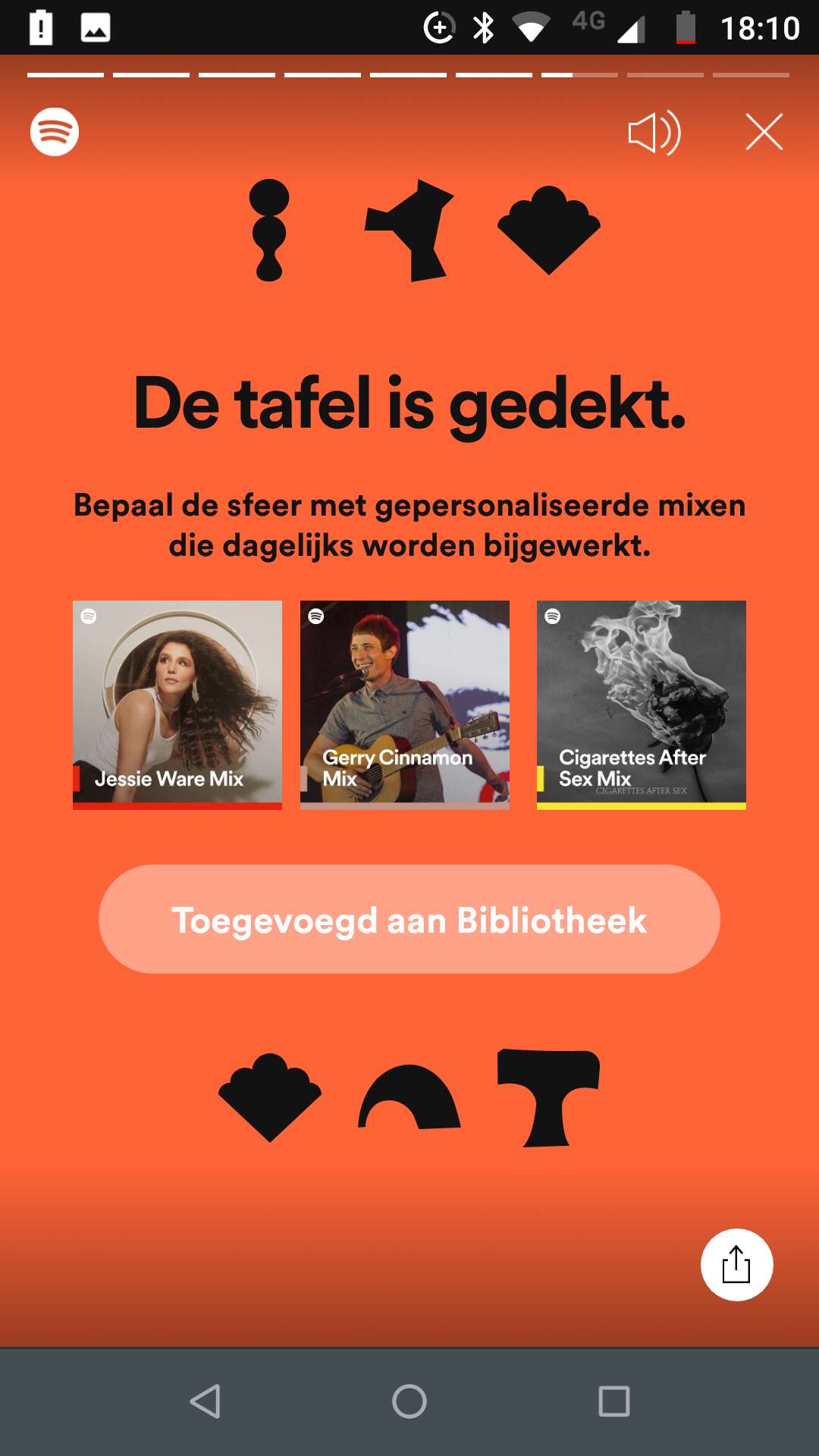The width and height of the screenshot is (819, 1456).
Task: Mute the story sound
Action: click(654, 133)
